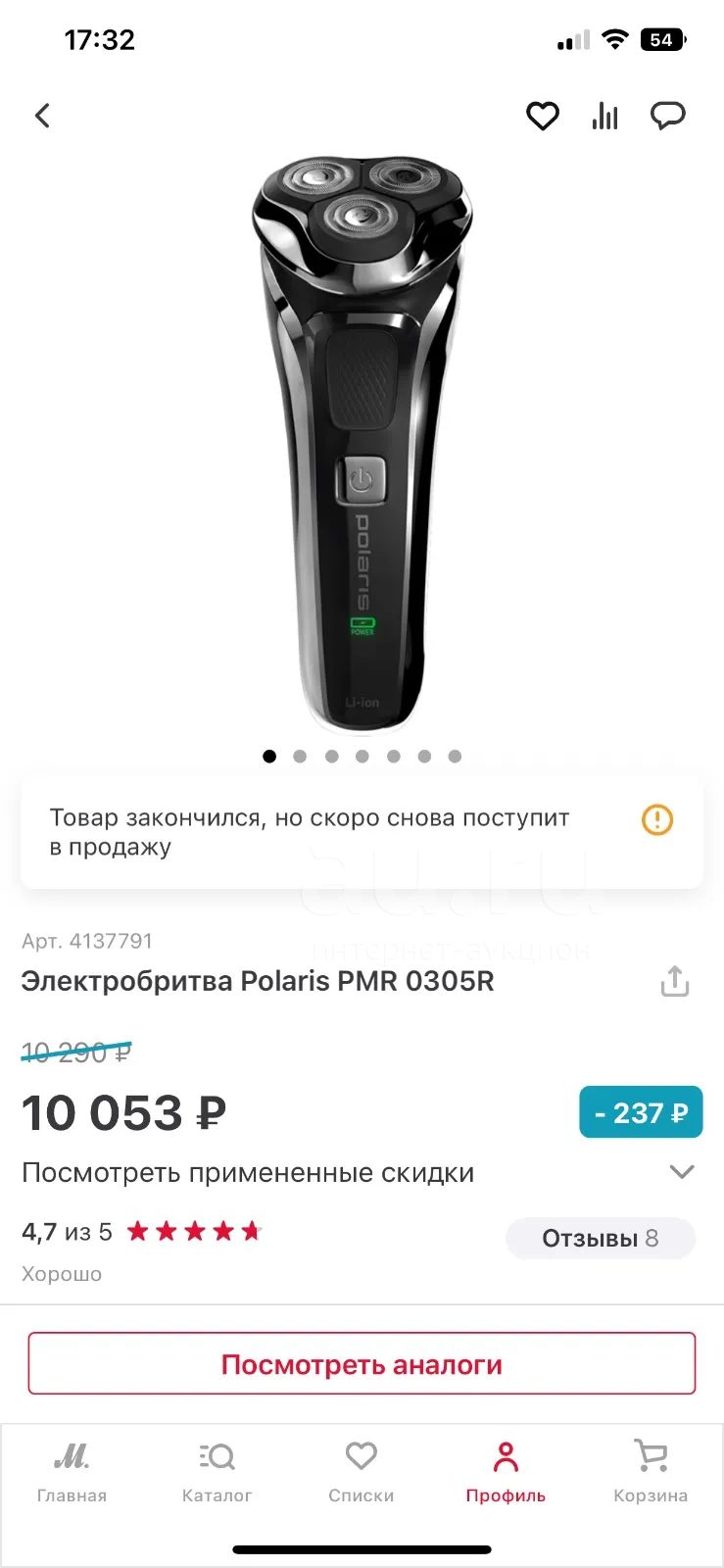This screenshot has width=724, height=1568.
Task: Tap «Посмотреть аналоги» button
Action: 362,1363
